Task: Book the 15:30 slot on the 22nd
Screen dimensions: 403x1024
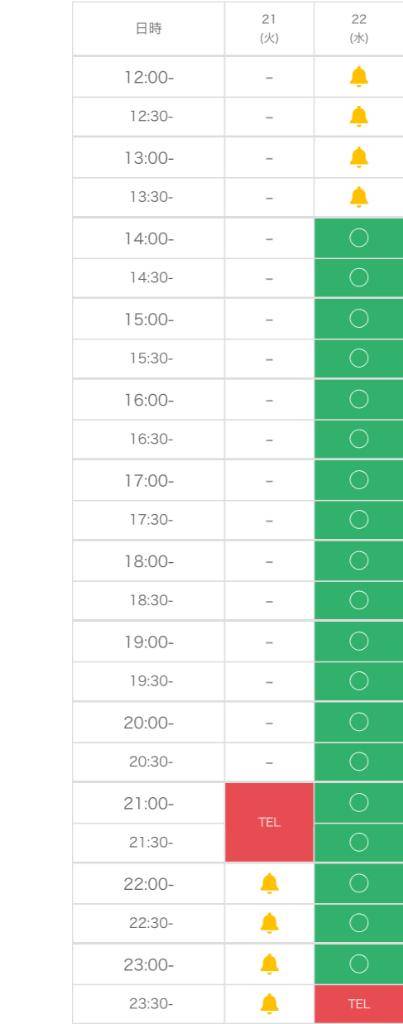Action: tap(359, 359)
